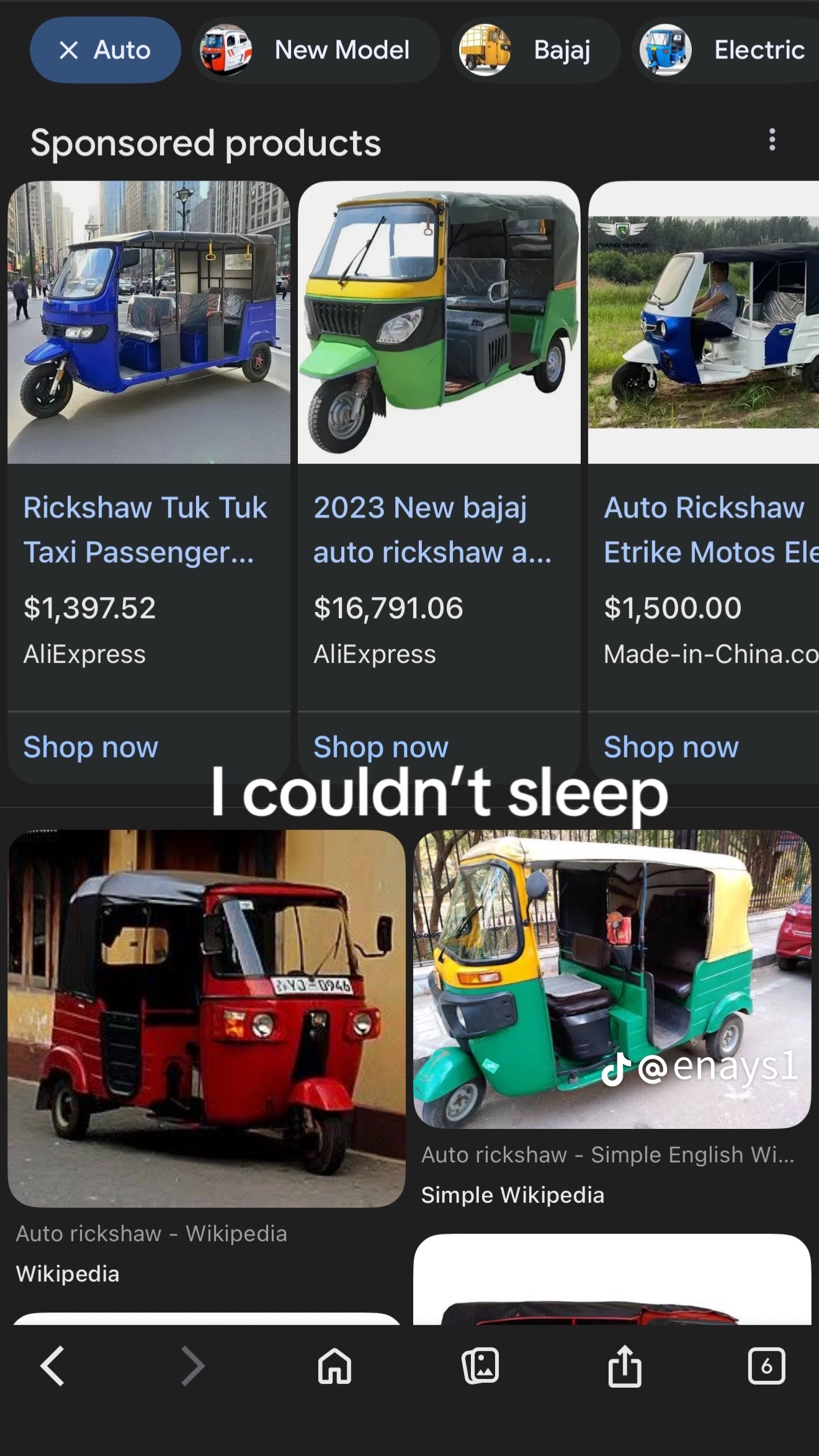Open the browser collections icon
This screenshot has height=1456, width=819.
pyautogui.click(x=480, y=1366)
